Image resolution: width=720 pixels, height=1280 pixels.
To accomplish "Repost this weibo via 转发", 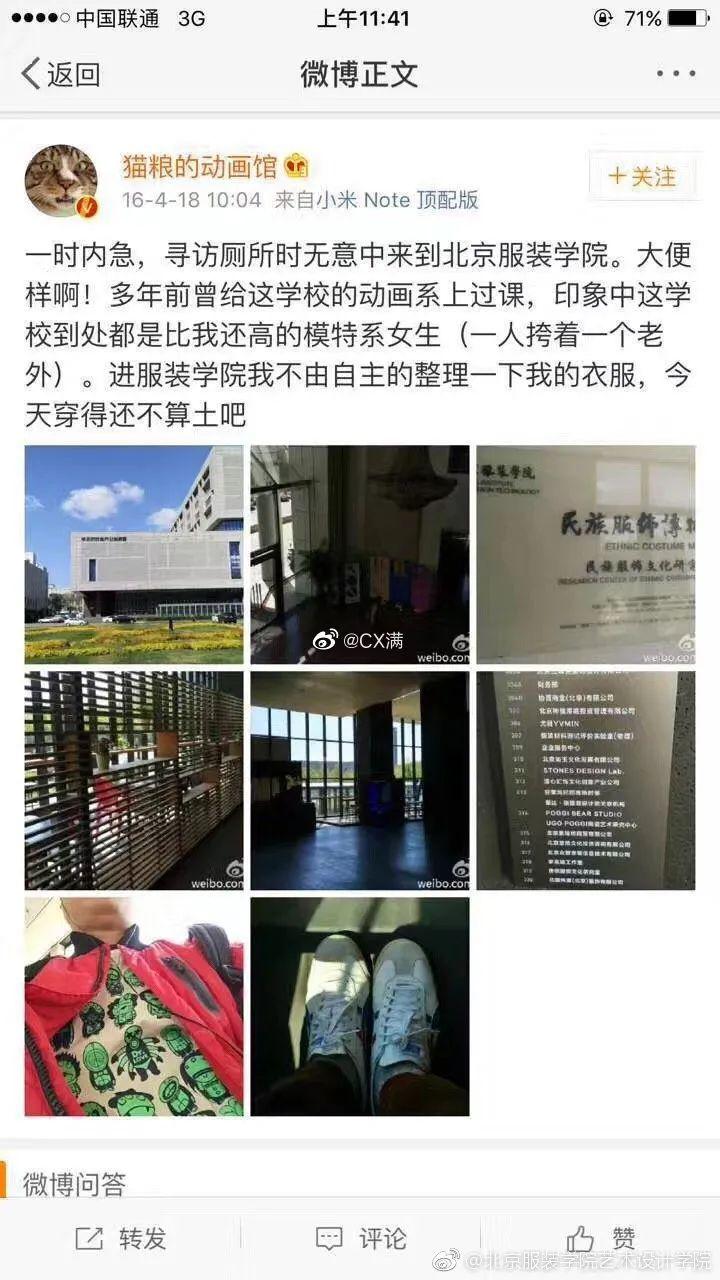I will tap(120, 1239).
